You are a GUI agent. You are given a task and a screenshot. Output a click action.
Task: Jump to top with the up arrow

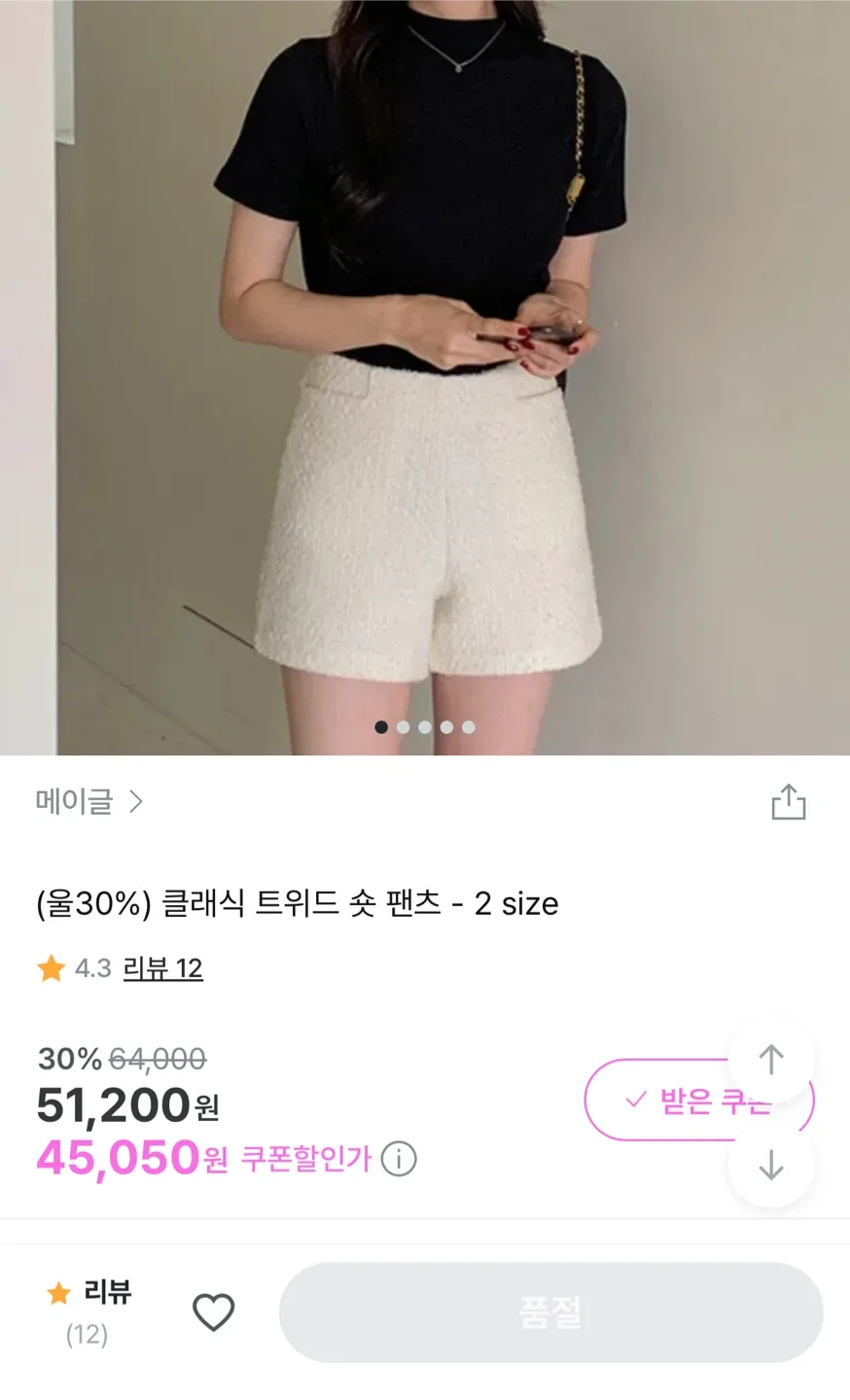coord(771,1059)
